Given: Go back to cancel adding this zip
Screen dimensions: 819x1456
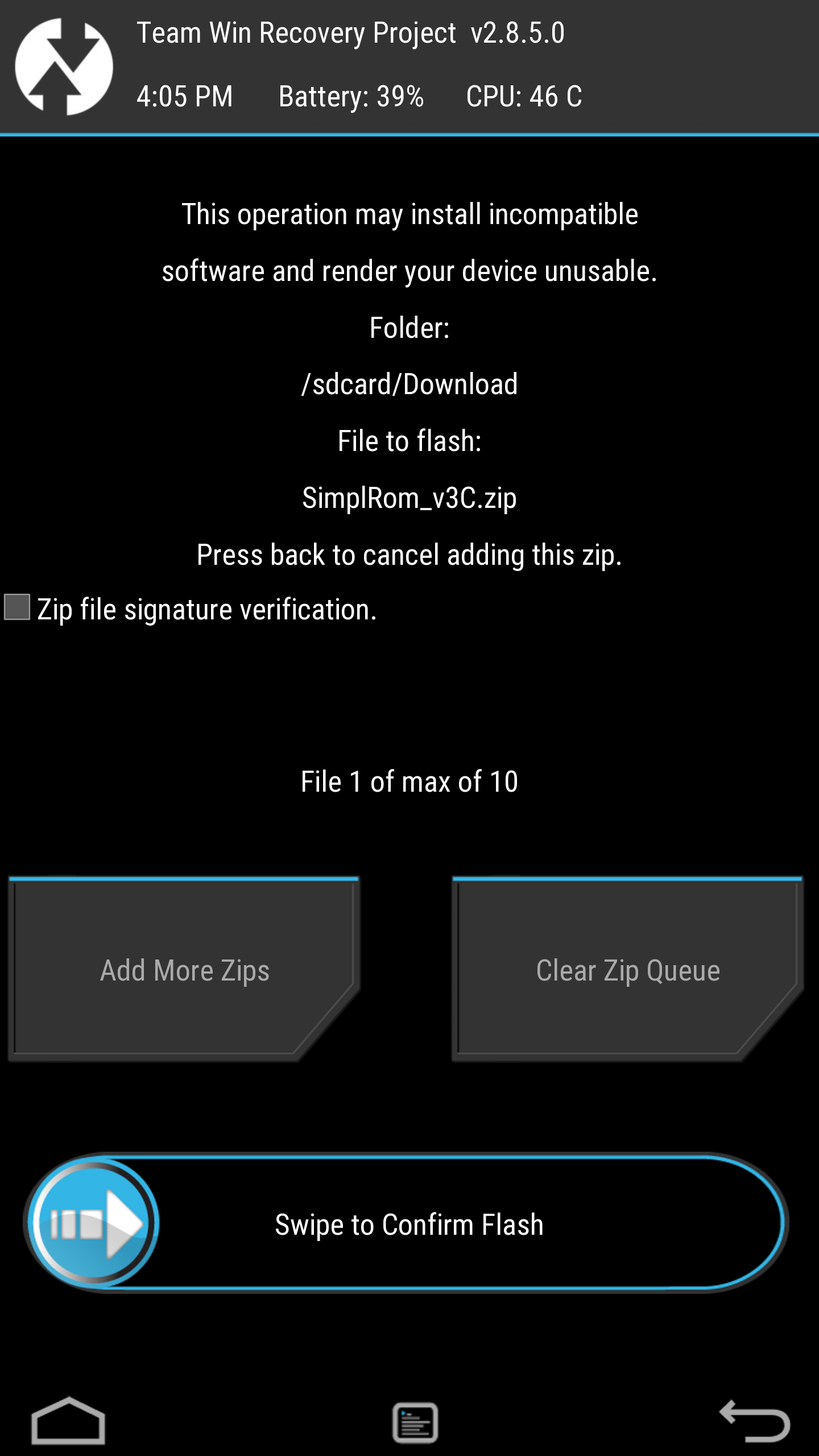Looking at the screenshot, I should point(755,1421).
